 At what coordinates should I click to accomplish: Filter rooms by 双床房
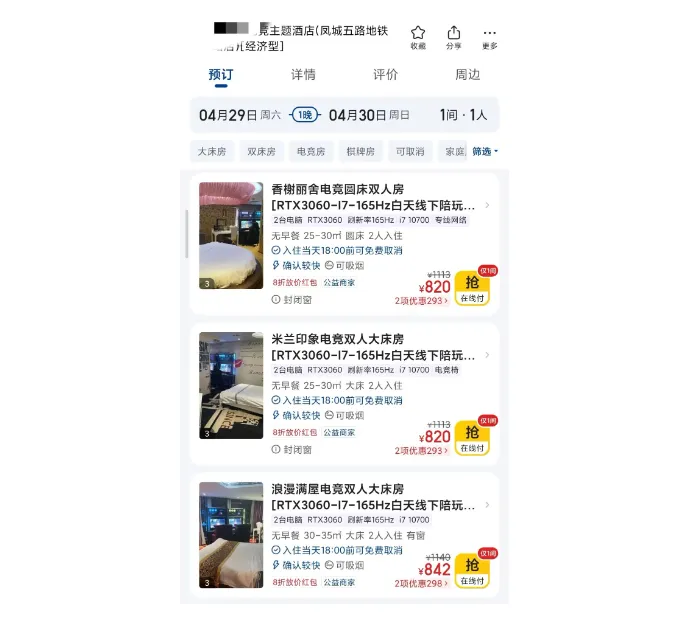(x=261, y=152)
